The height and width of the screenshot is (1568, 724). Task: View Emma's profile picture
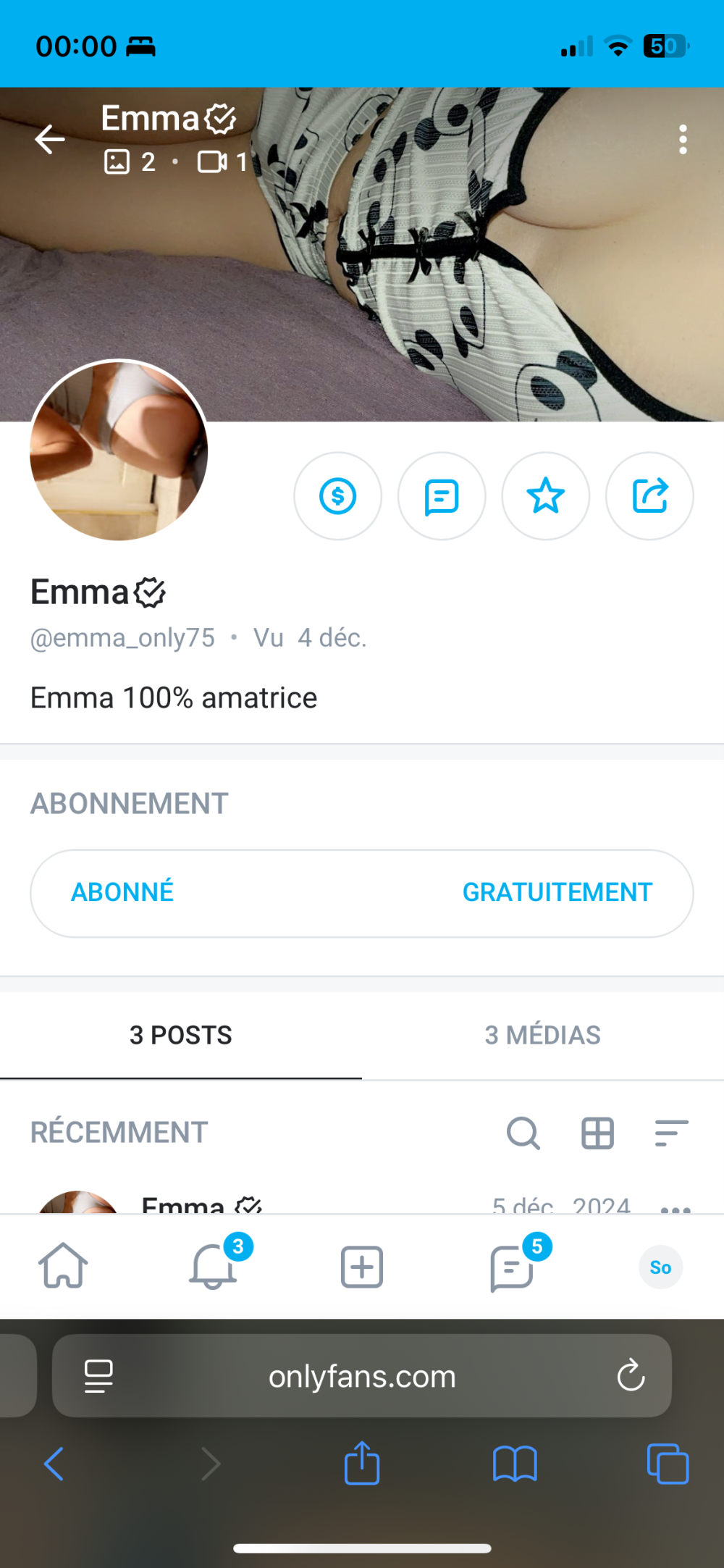pyautogui.click(x=119, y=450)
